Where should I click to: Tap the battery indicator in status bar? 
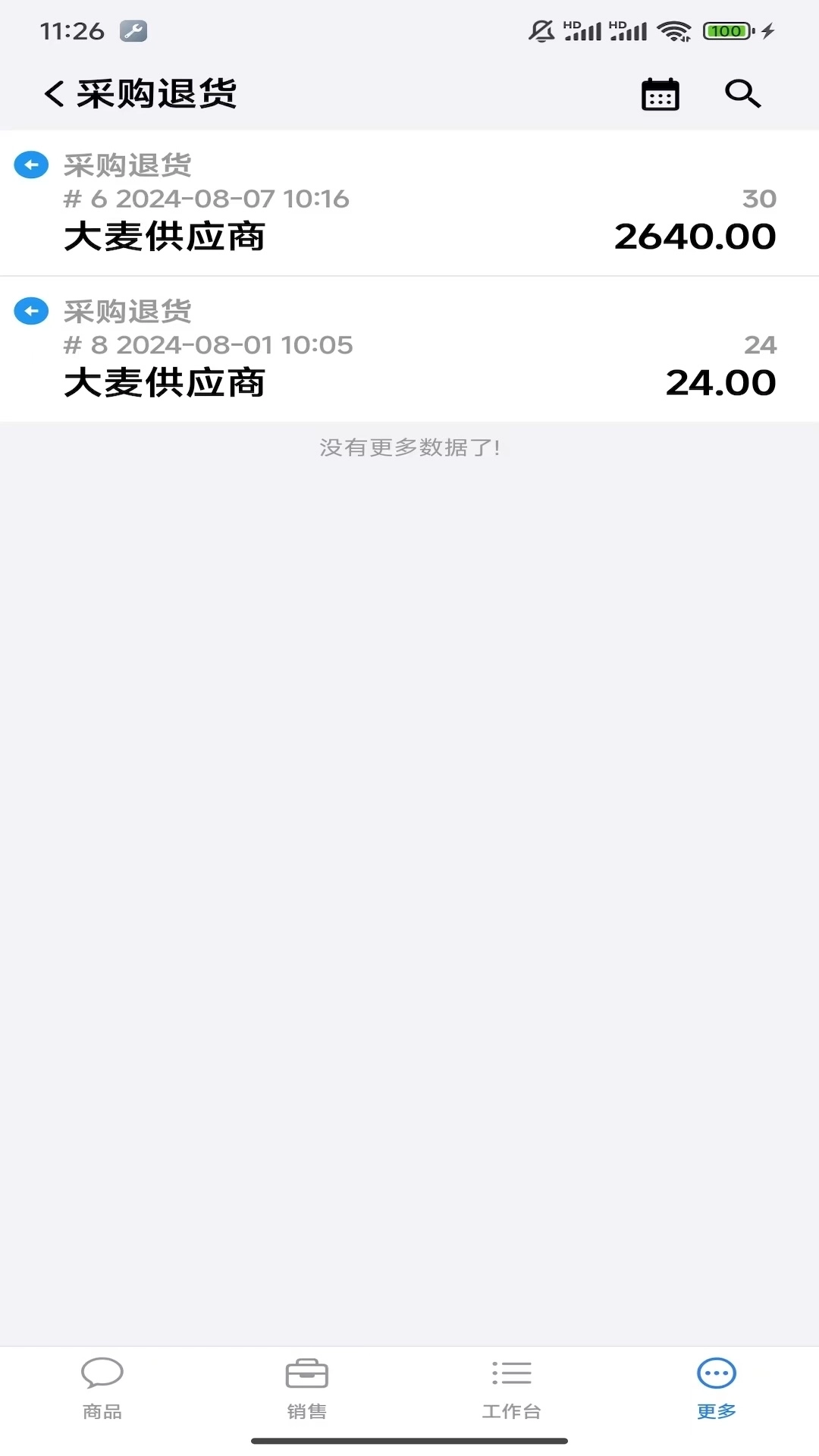(726, 30)
